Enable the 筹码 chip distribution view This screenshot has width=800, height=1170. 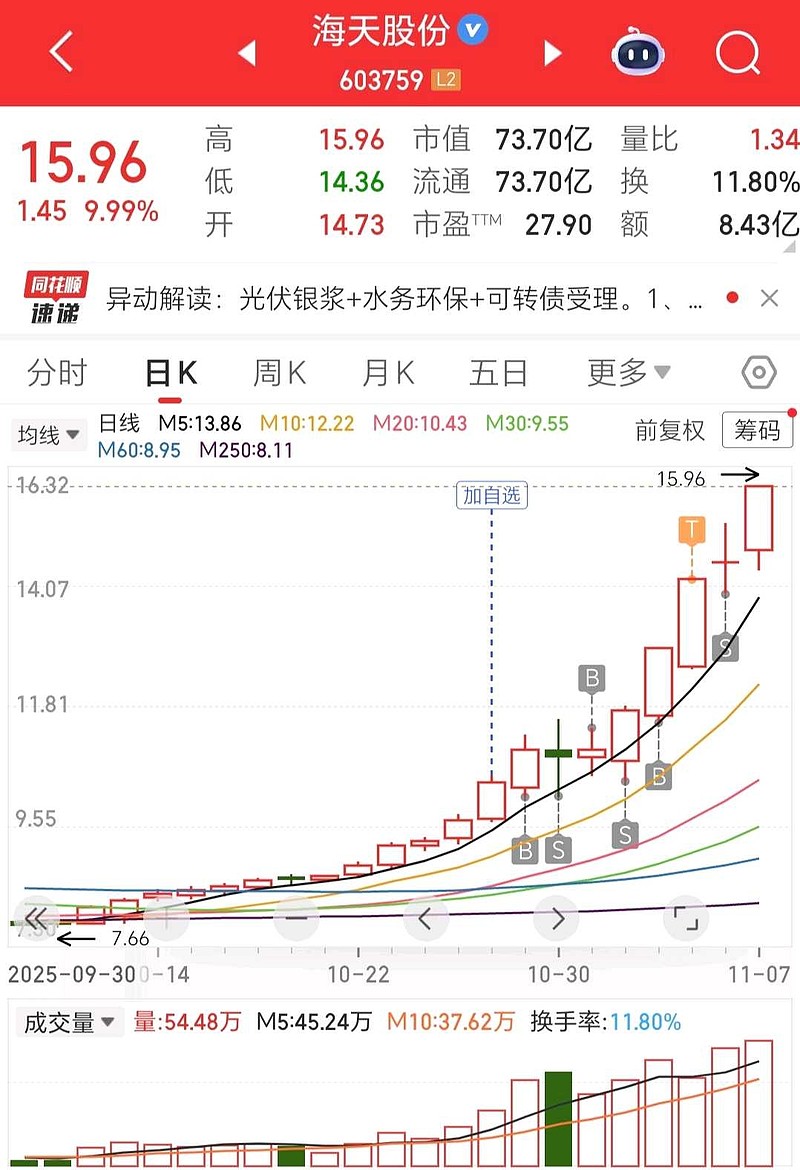coord(757,430)
